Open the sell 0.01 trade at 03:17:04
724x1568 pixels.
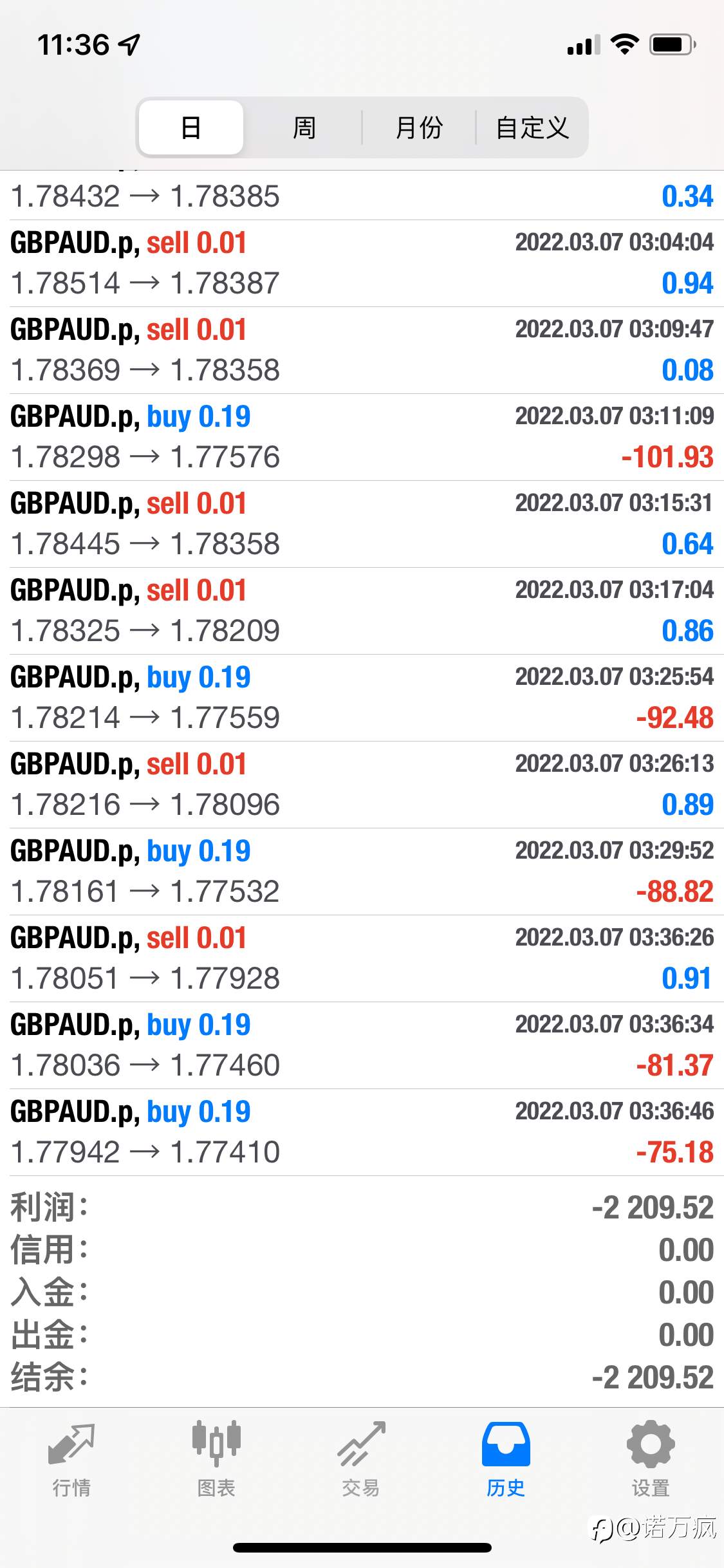[x=362, y=611]
